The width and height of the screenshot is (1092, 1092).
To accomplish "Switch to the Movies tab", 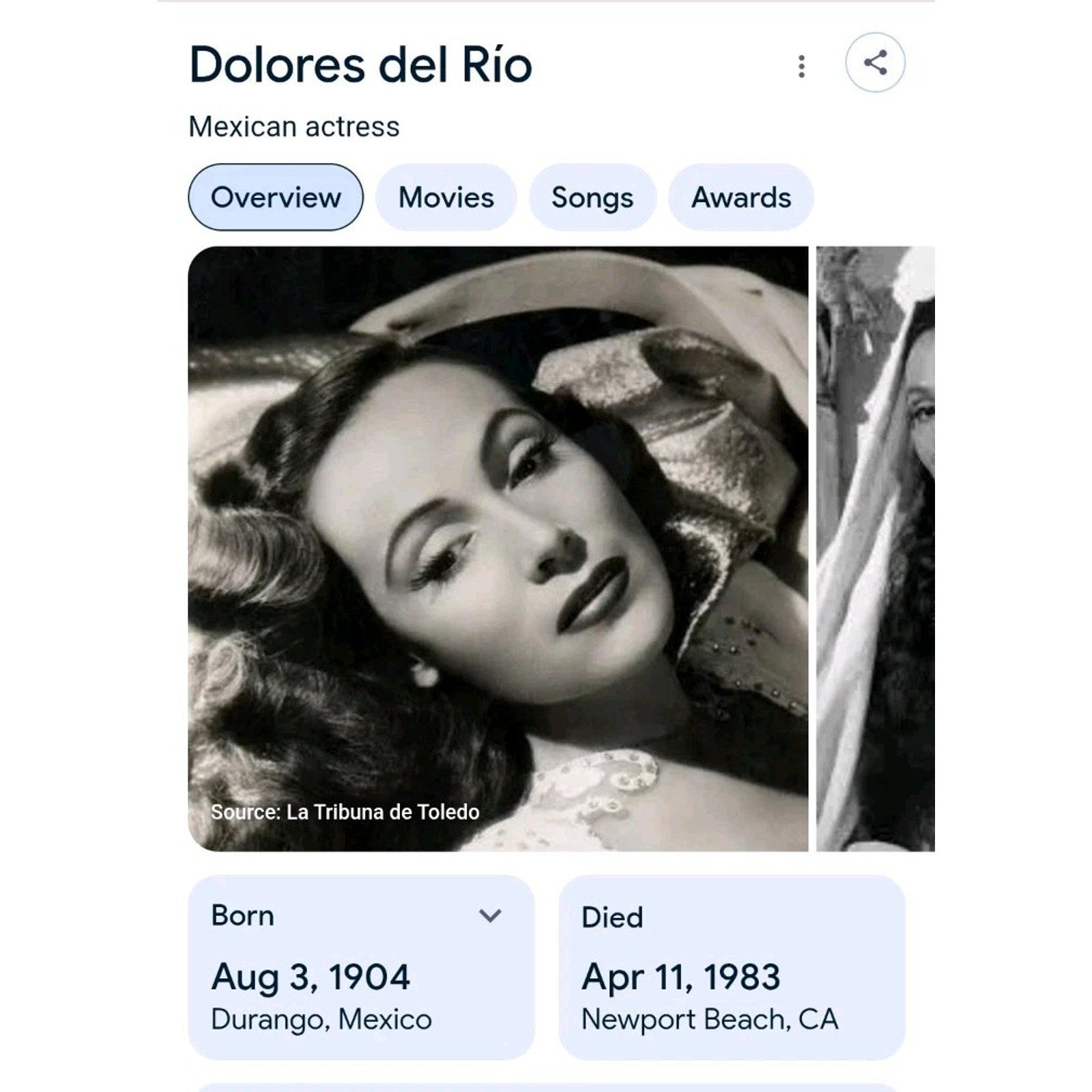I will 446,197.
